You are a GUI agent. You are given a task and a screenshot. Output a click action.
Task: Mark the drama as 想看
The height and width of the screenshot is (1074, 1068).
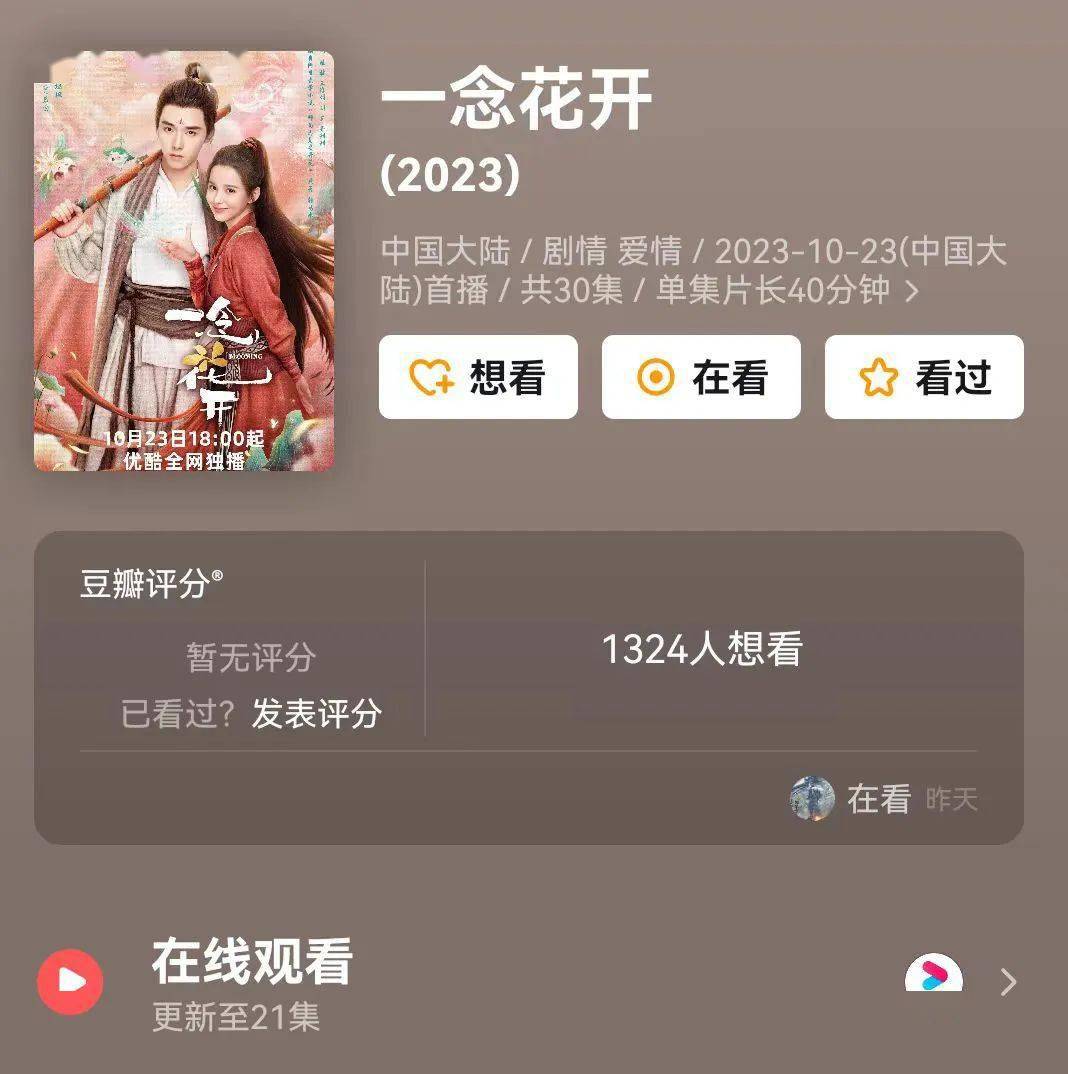[478, 377]
